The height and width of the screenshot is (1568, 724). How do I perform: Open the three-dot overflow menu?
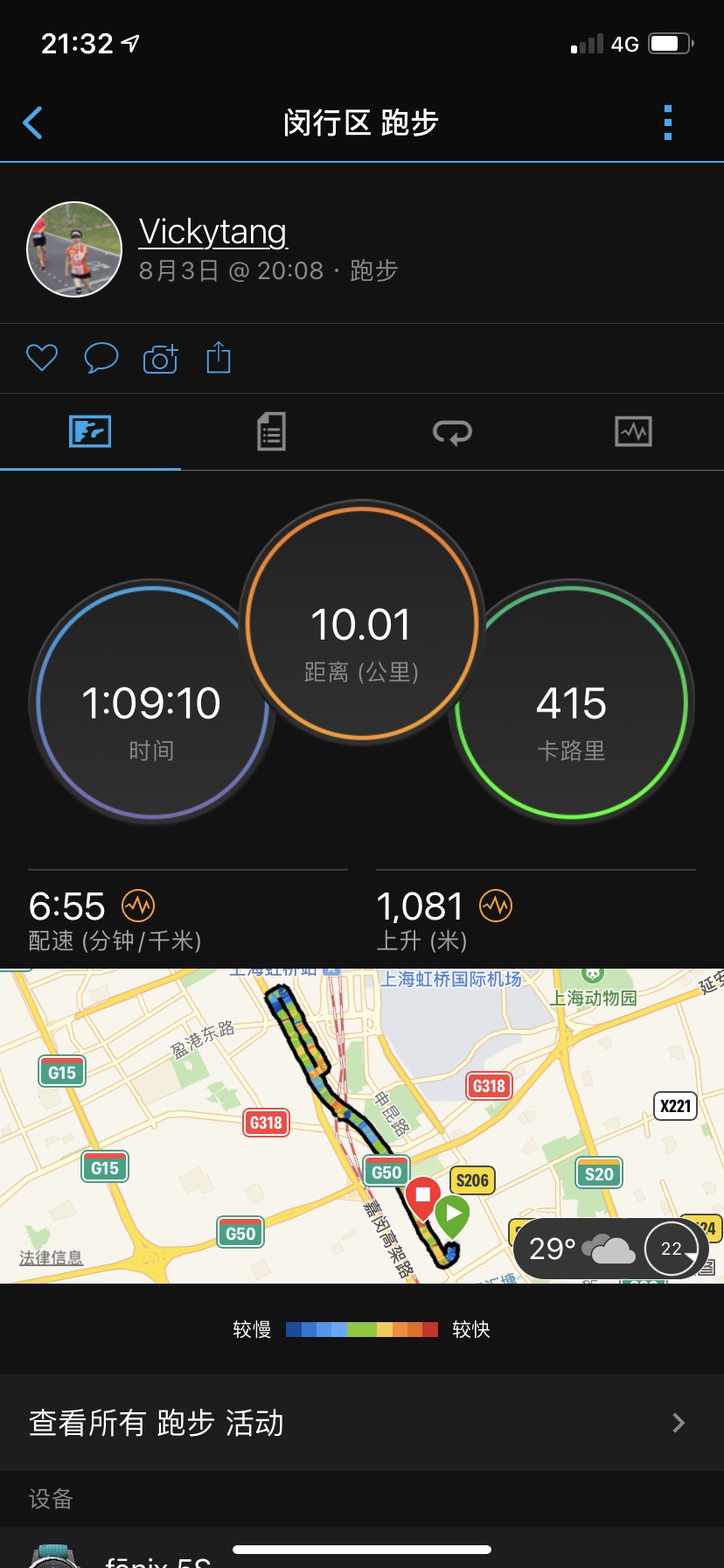tap(668, 122)
